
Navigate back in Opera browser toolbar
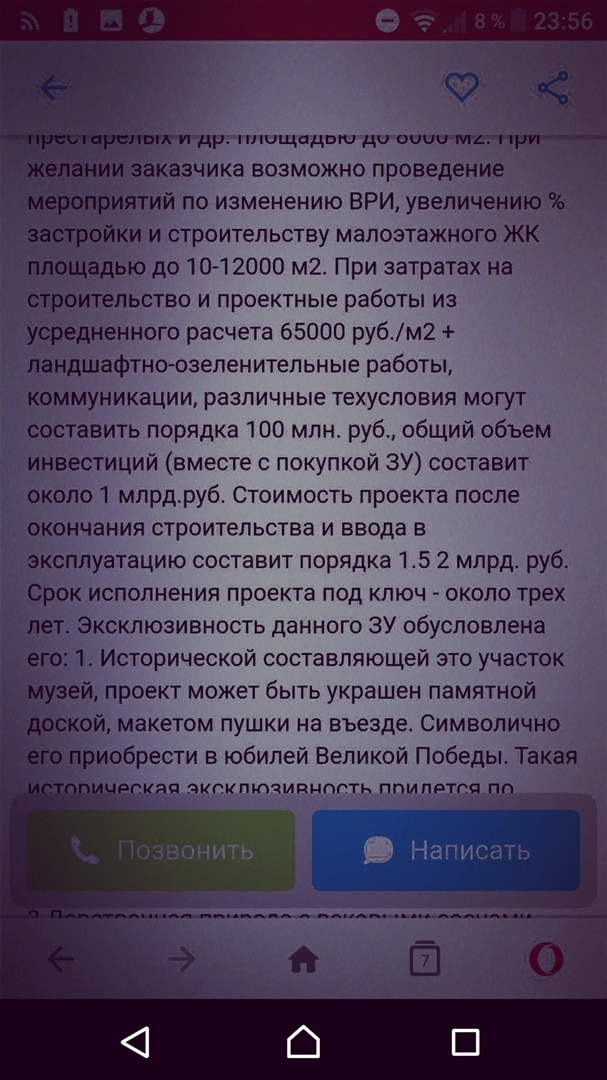click(x=61, y=960)
